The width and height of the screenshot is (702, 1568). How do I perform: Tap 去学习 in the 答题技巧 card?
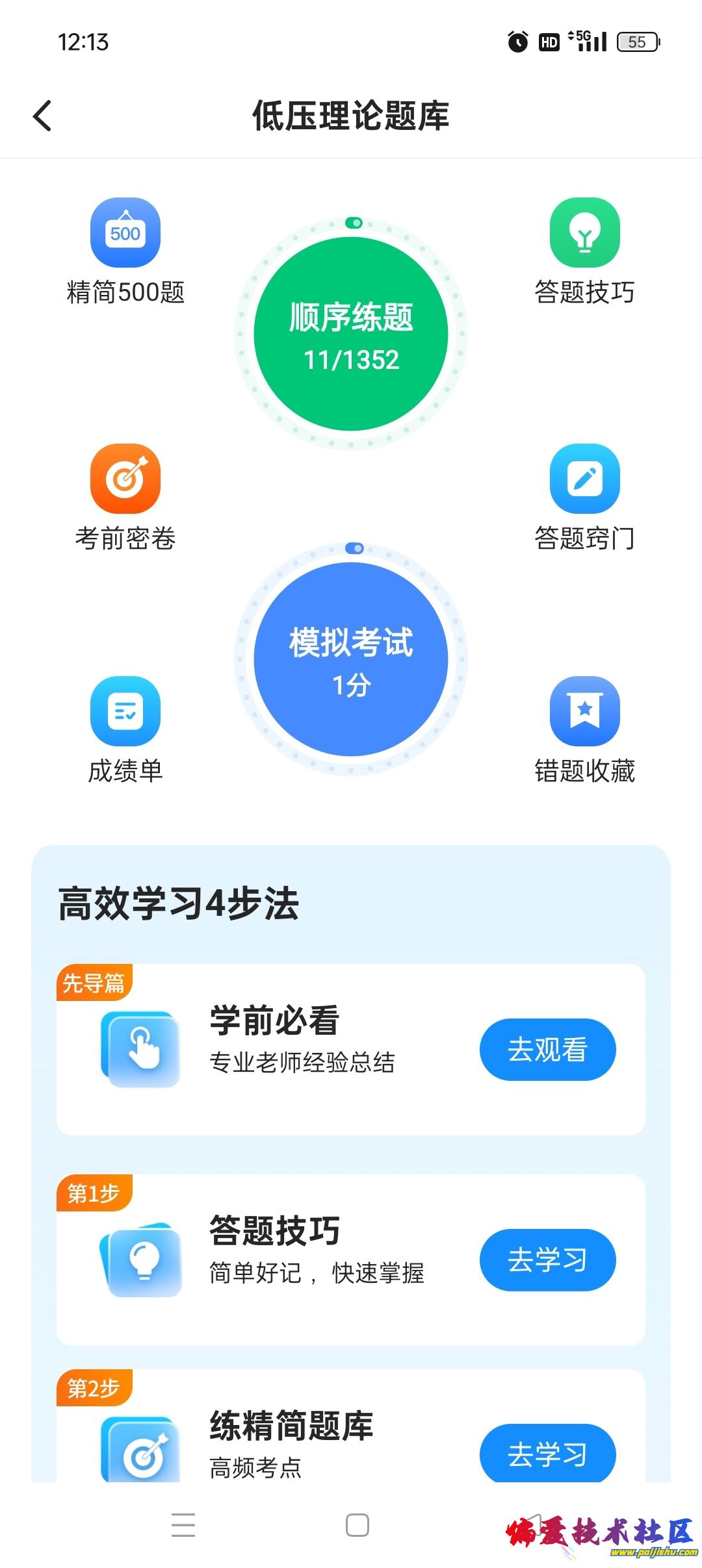[547, 1260]
